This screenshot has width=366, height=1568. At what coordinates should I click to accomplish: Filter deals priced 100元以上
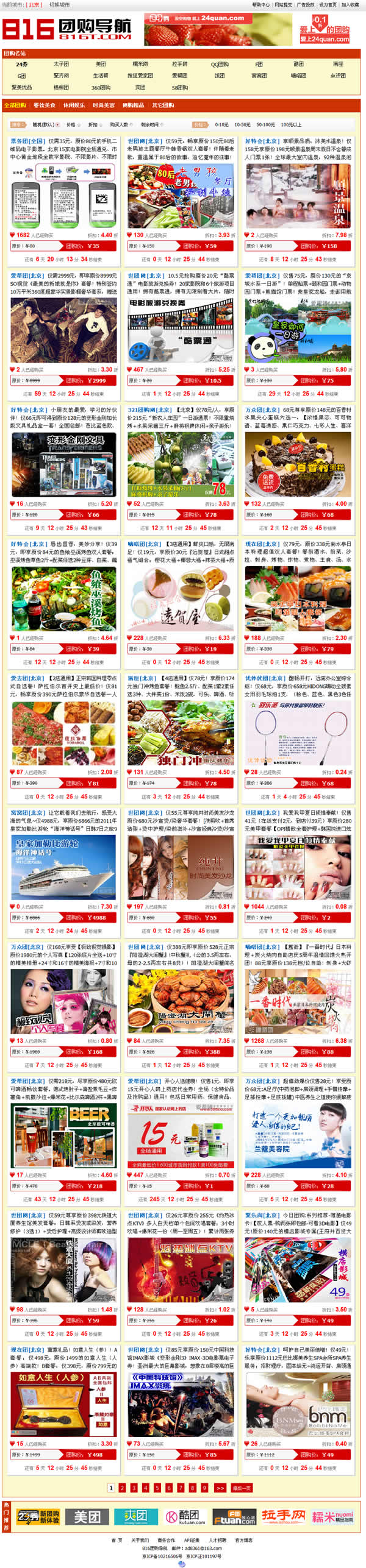[291, 124]
